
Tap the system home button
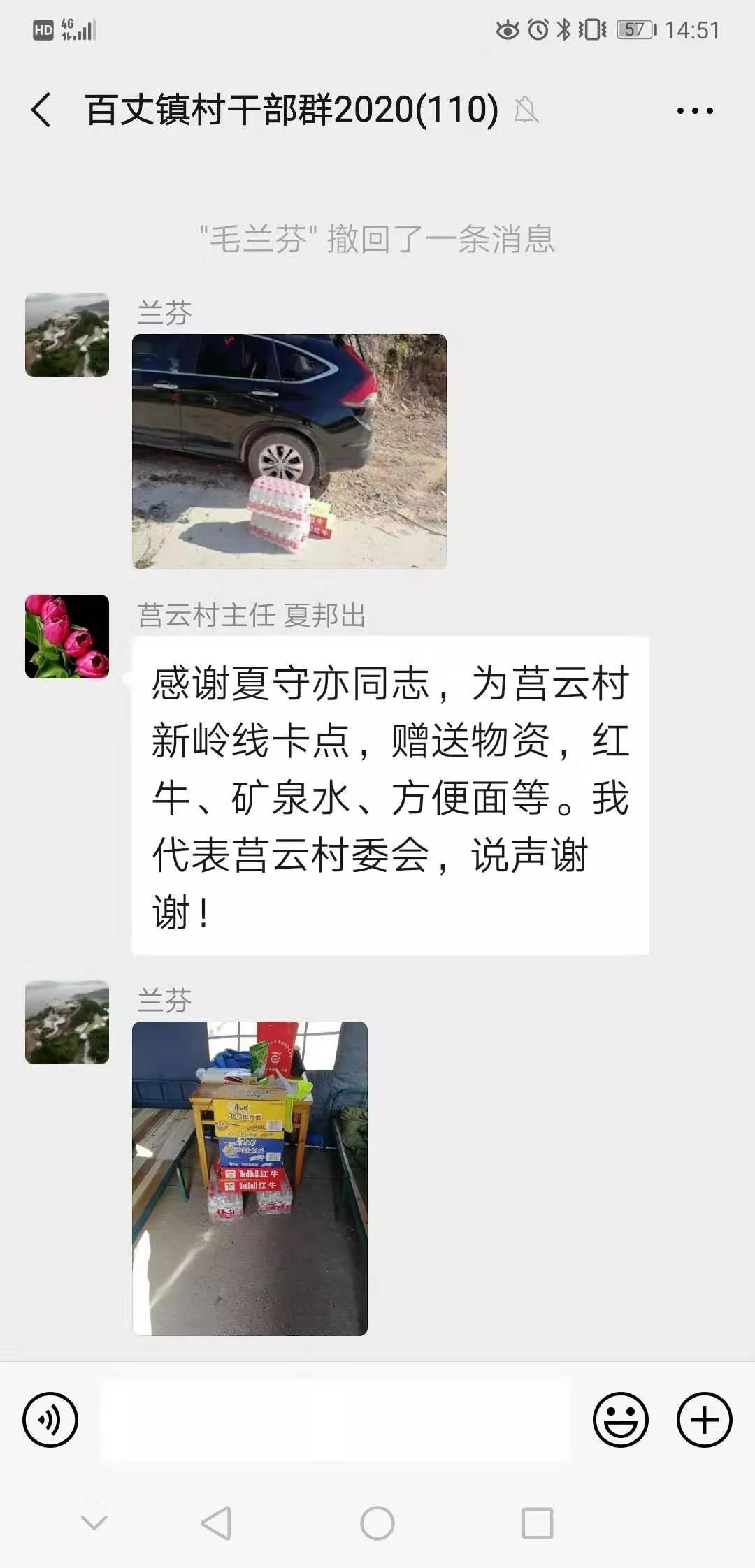point(377,1523)
